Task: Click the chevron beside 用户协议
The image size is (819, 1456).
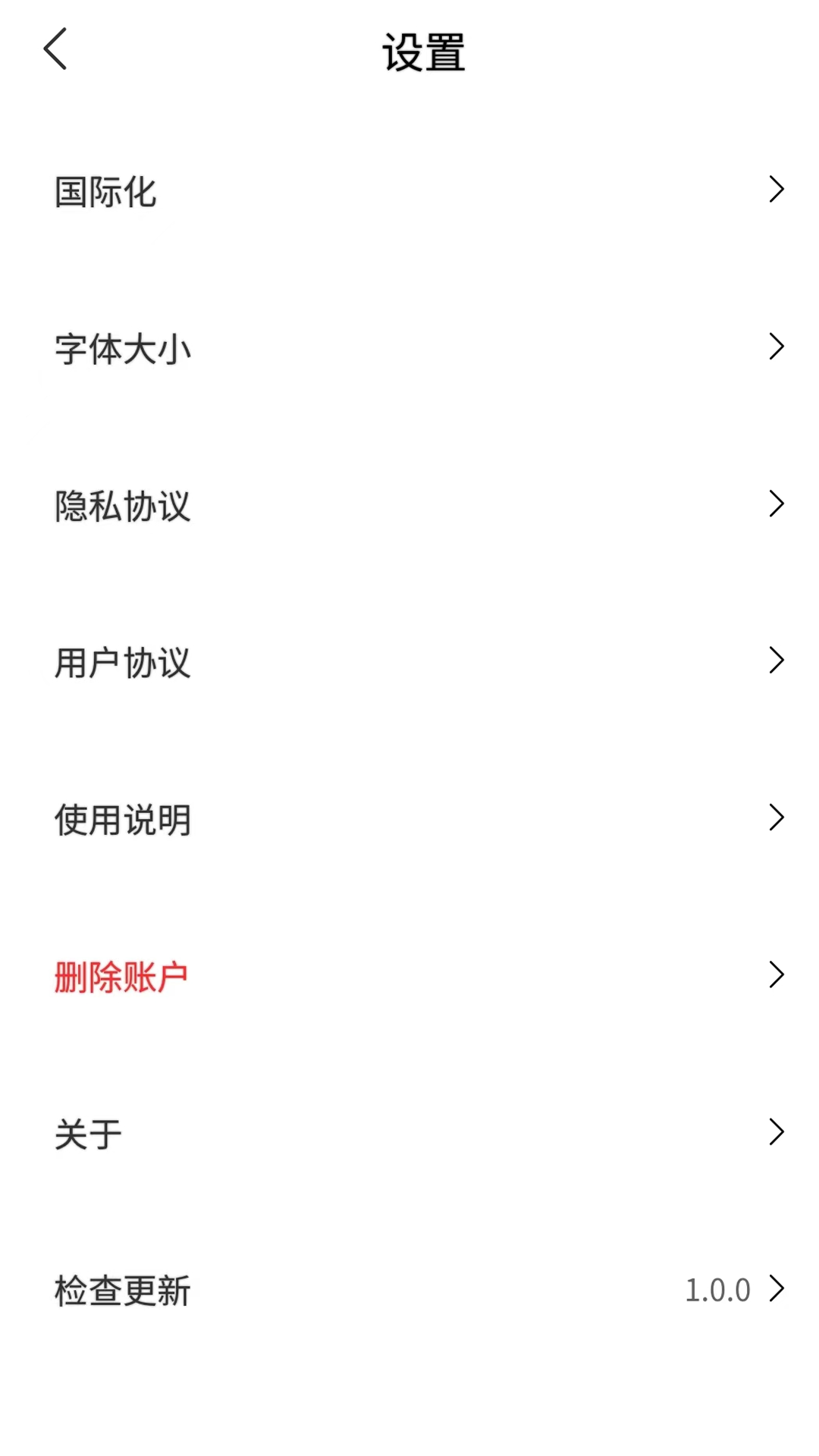Action: click(x=775, y=661)
